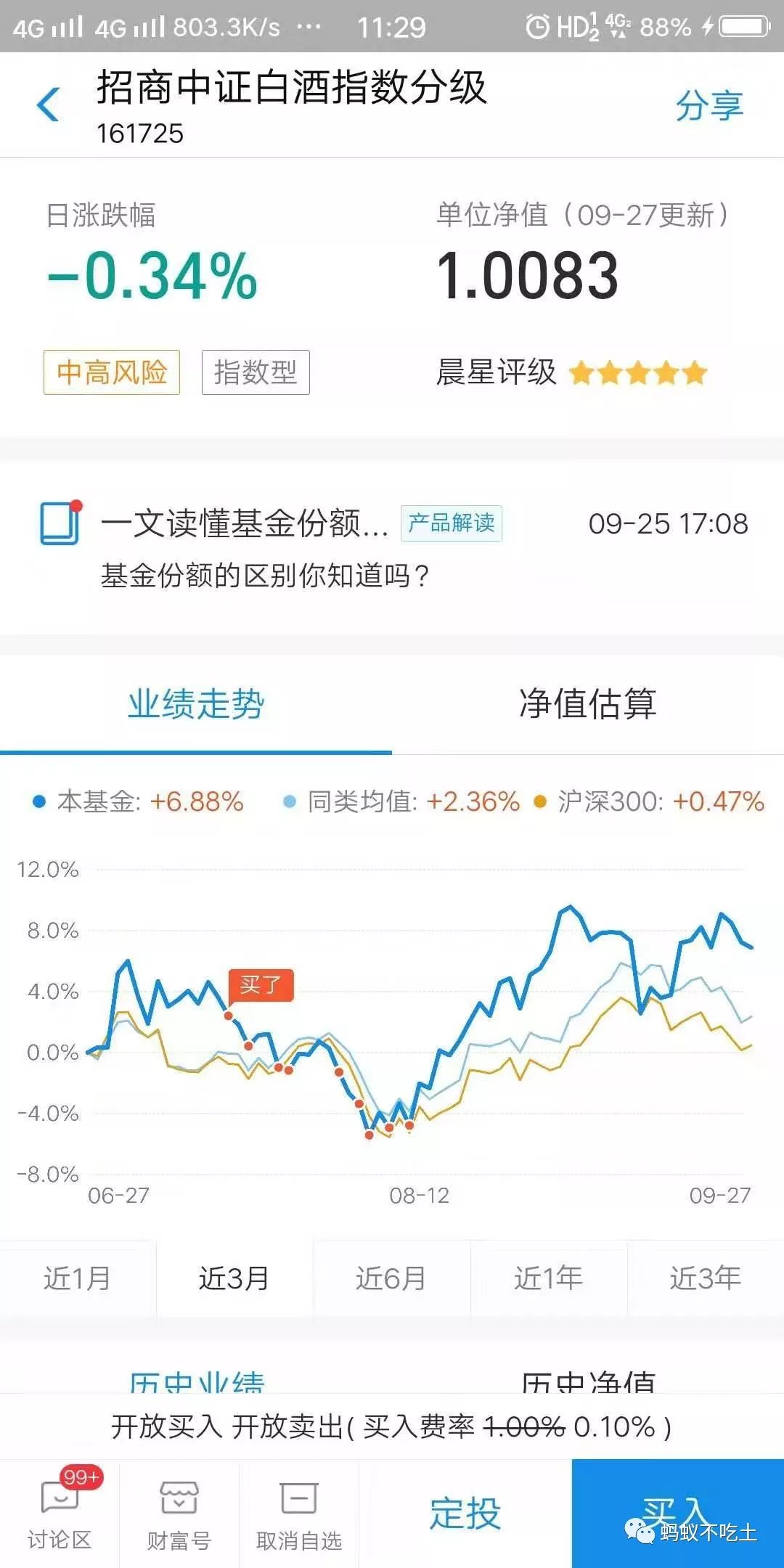Tap 买入 to buy this fund
Viewport: 784px width, 1568px height.
(678, 1514)
